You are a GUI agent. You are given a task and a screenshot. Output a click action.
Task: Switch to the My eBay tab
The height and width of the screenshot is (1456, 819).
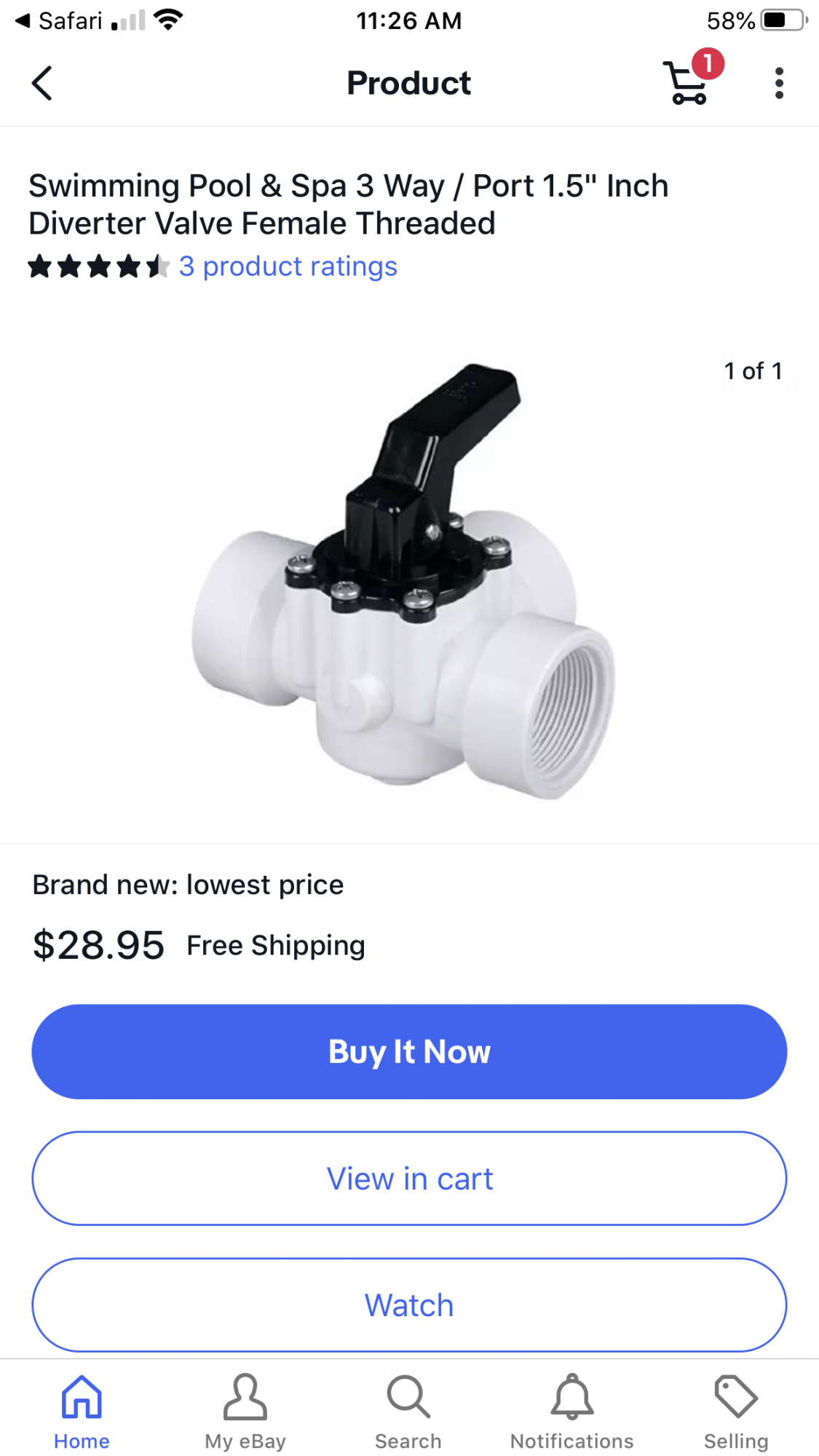coord(245,1411)
